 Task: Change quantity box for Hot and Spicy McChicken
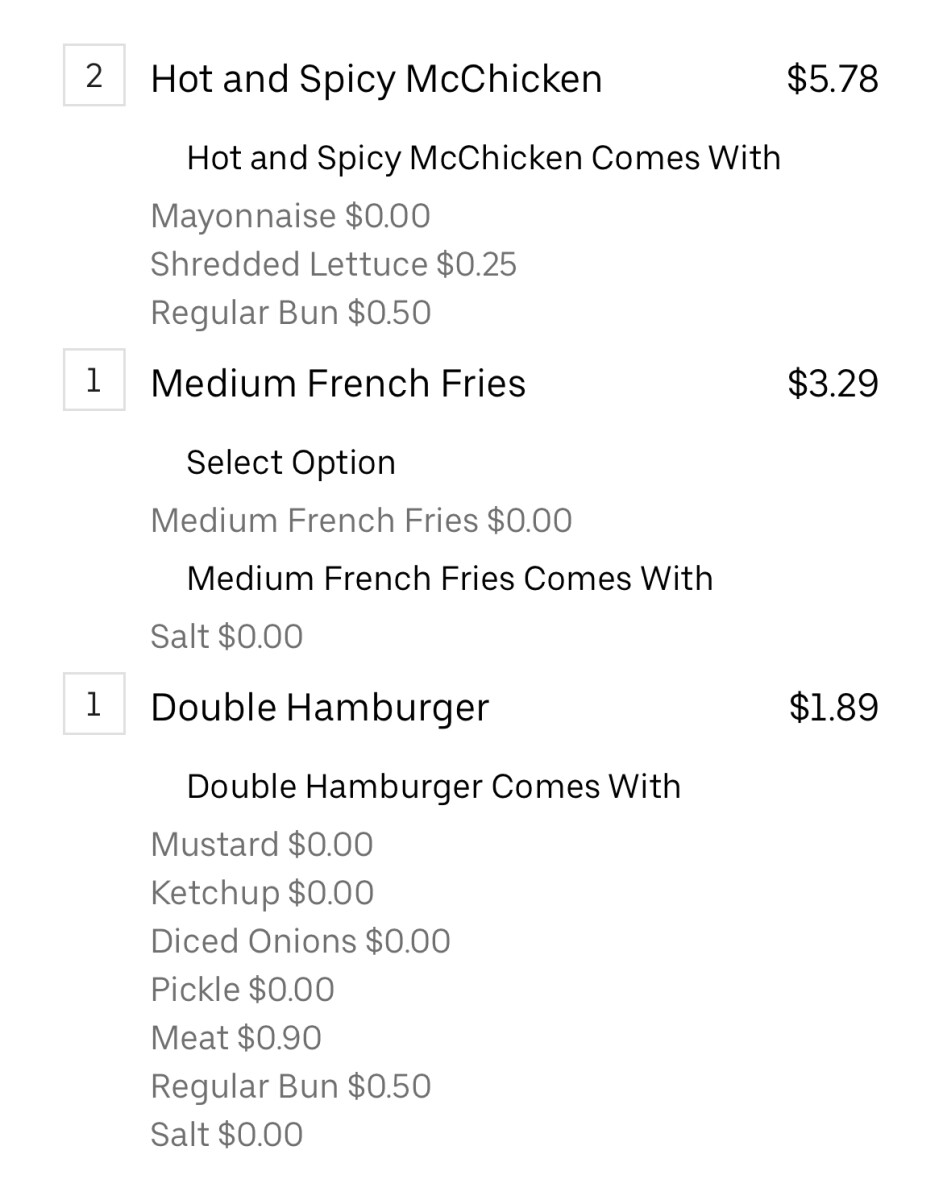[94, 76]
